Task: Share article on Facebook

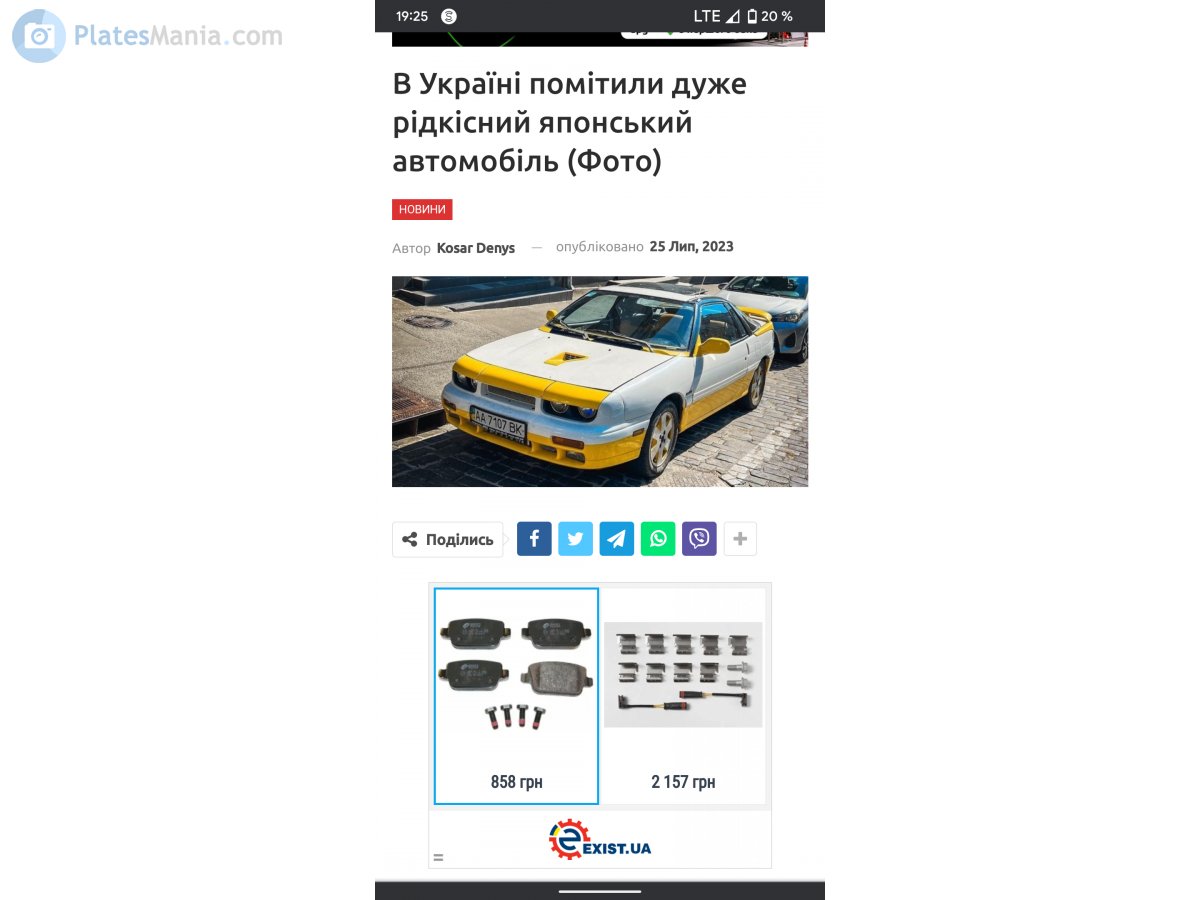Action: [x=534, y=539]
